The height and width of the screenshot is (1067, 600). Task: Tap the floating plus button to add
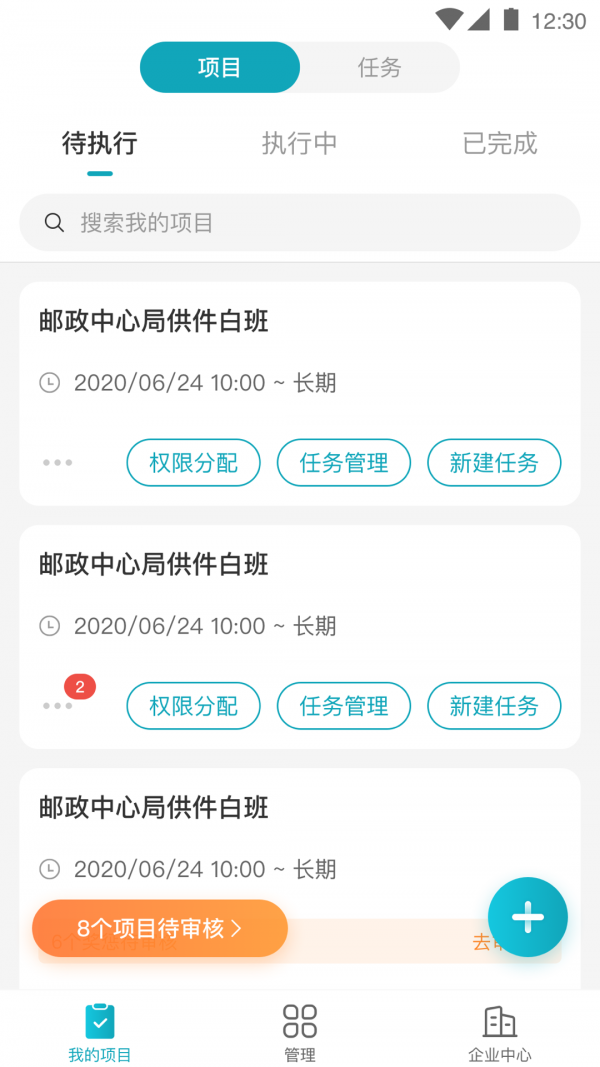coord(527,917)
